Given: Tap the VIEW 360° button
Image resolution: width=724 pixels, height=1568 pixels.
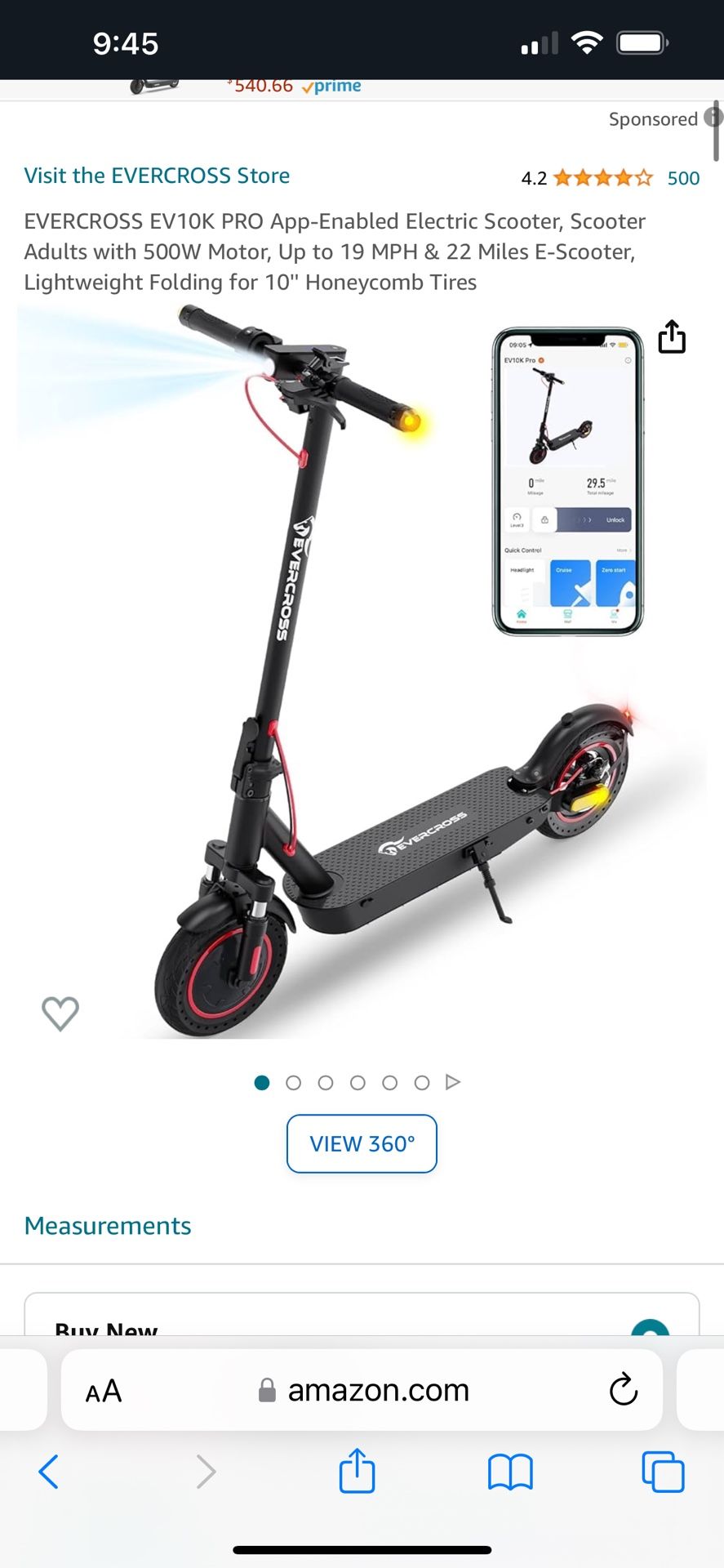Looking at the screenshot, I should (x=362, y=1143).
